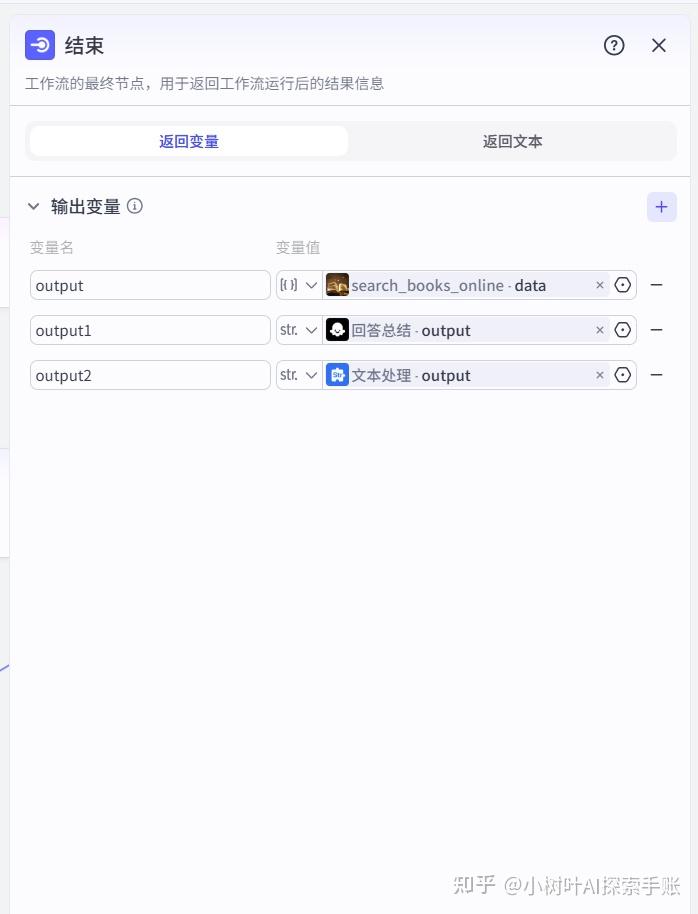
Task: Remove the output1 variable row
Action: click(x=657, y=330)
